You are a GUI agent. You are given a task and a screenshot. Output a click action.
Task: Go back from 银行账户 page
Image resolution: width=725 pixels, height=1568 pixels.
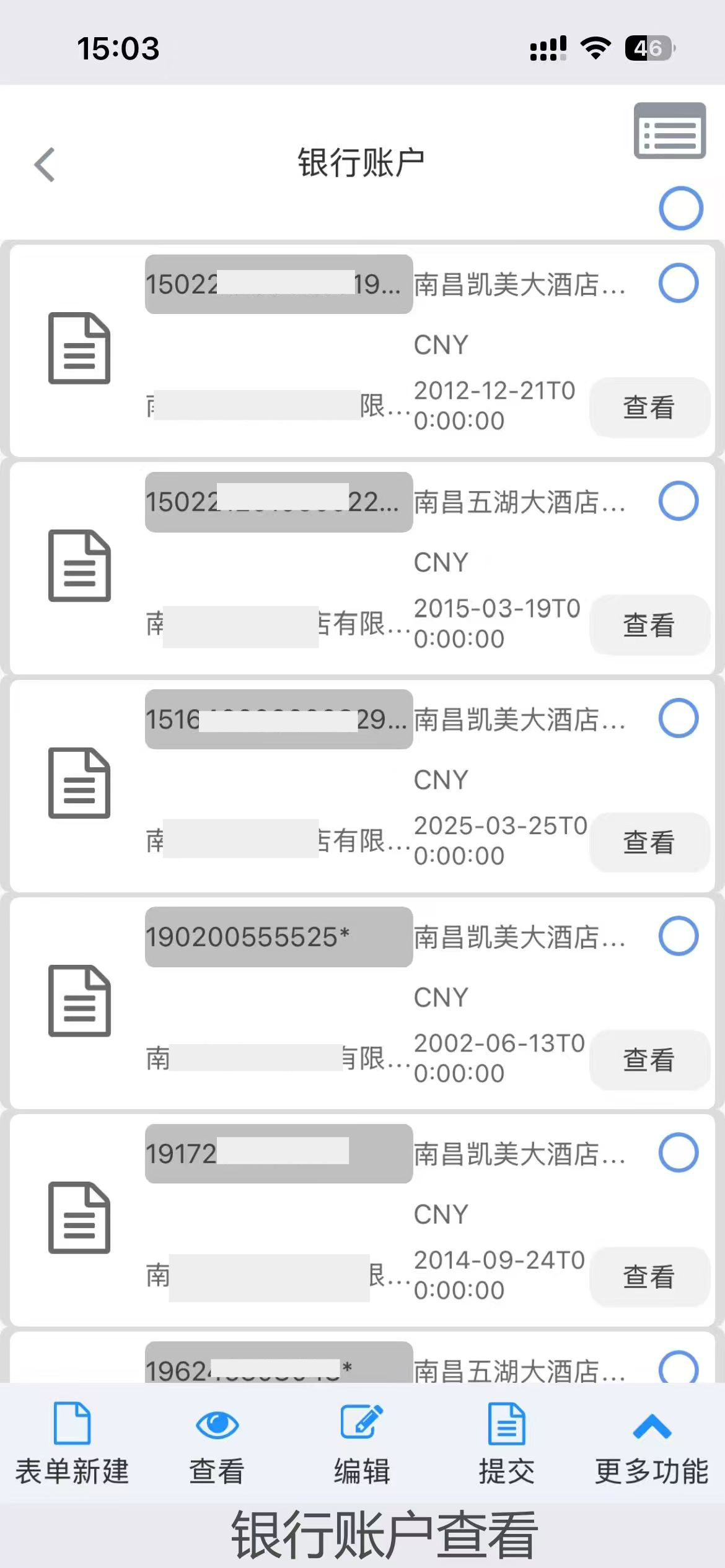45,165
